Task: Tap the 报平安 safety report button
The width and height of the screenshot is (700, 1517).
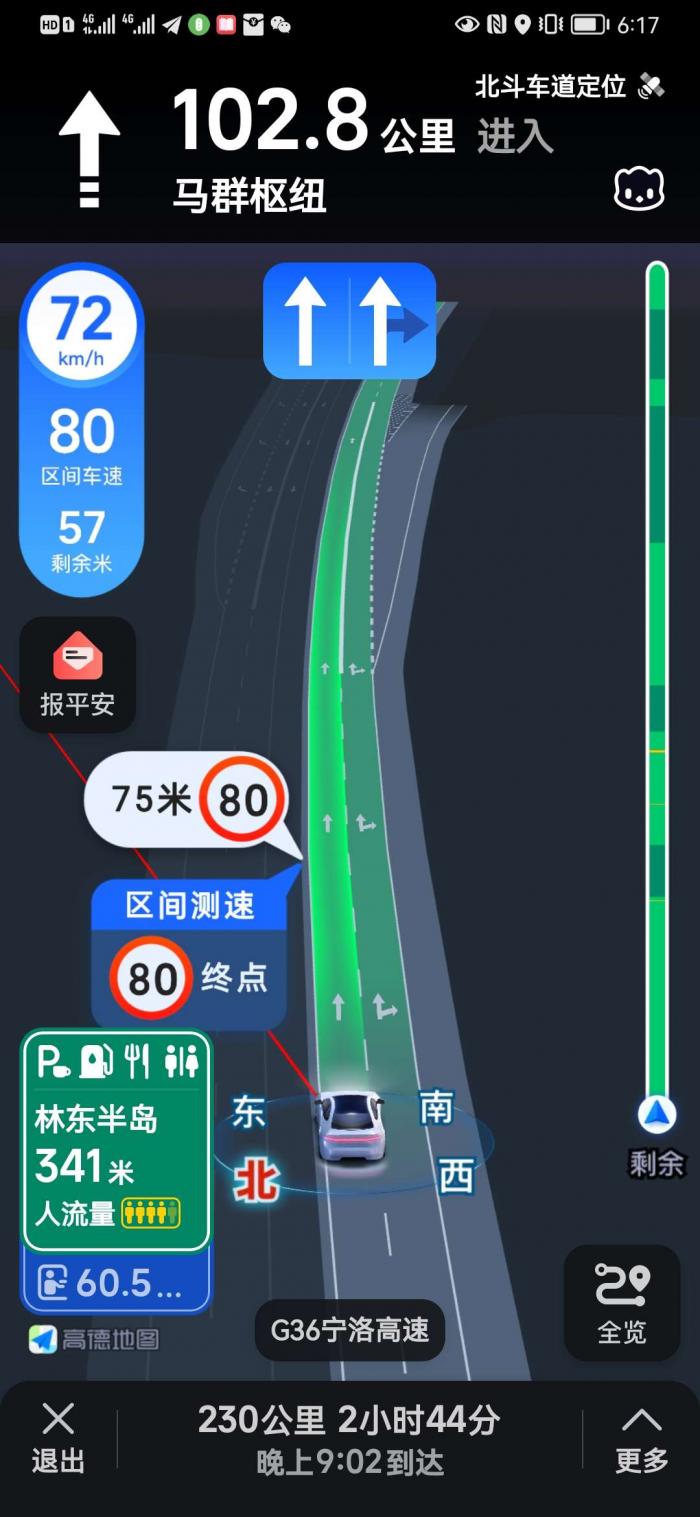Action: pos(77,675)
